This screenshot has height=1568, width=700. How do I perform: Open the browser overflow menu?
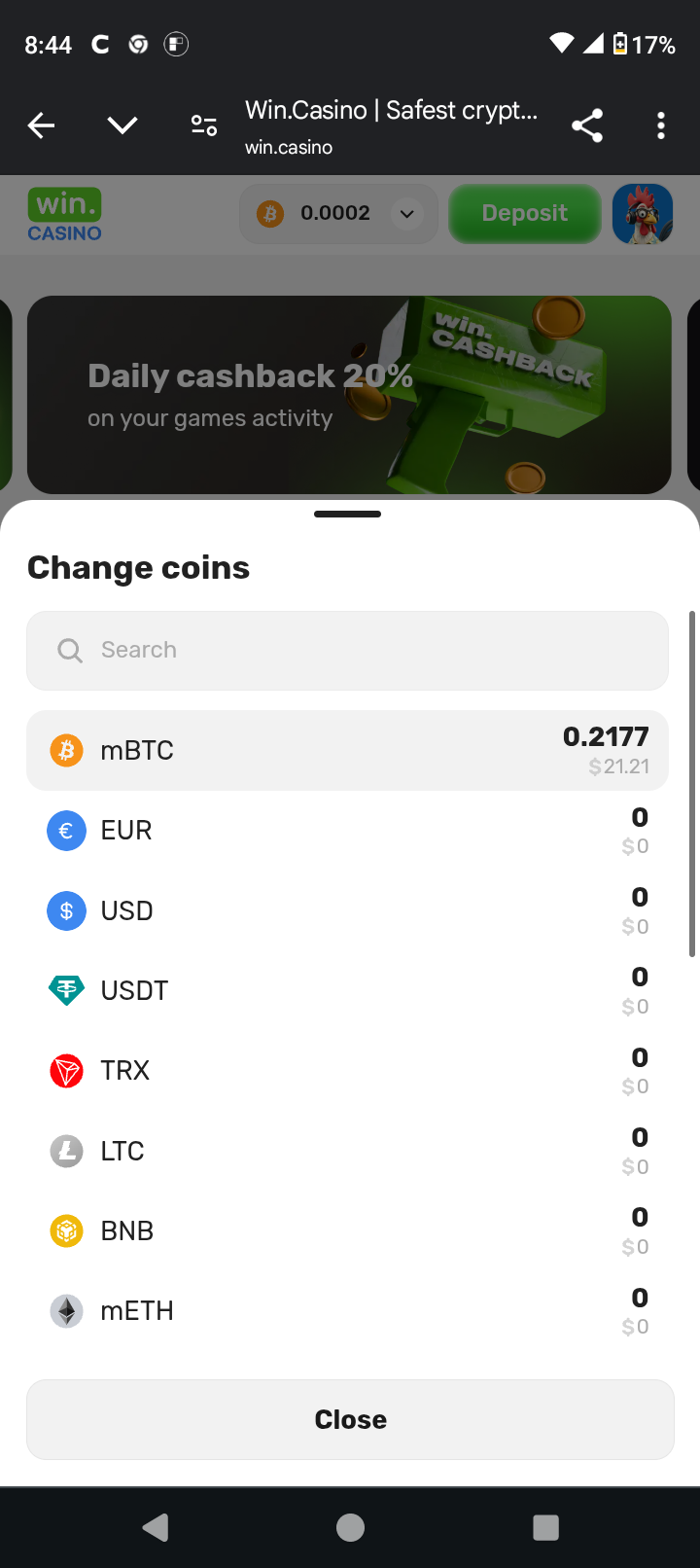point(661,125)
